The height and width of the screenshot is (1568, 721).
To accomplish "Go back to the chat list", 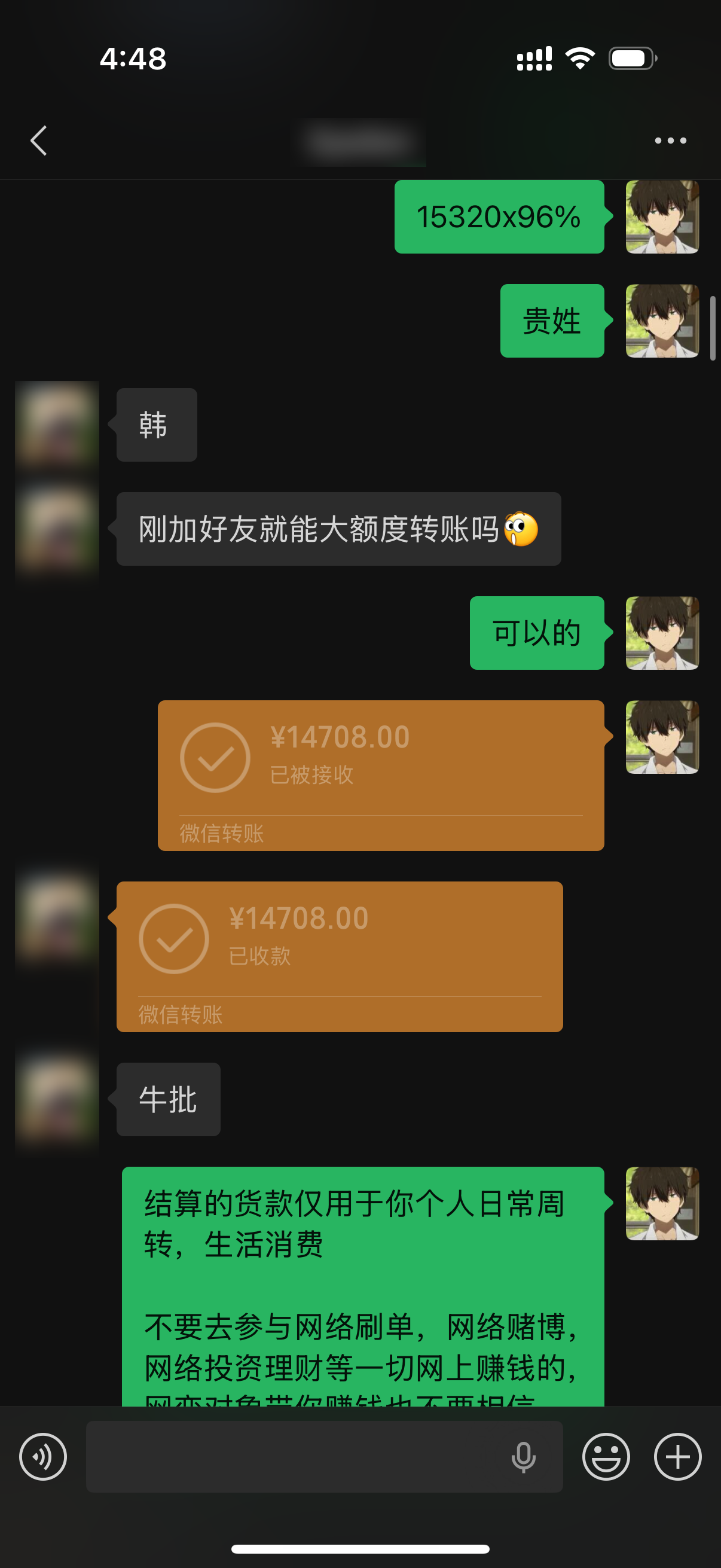I will click(x=39, y=141).
